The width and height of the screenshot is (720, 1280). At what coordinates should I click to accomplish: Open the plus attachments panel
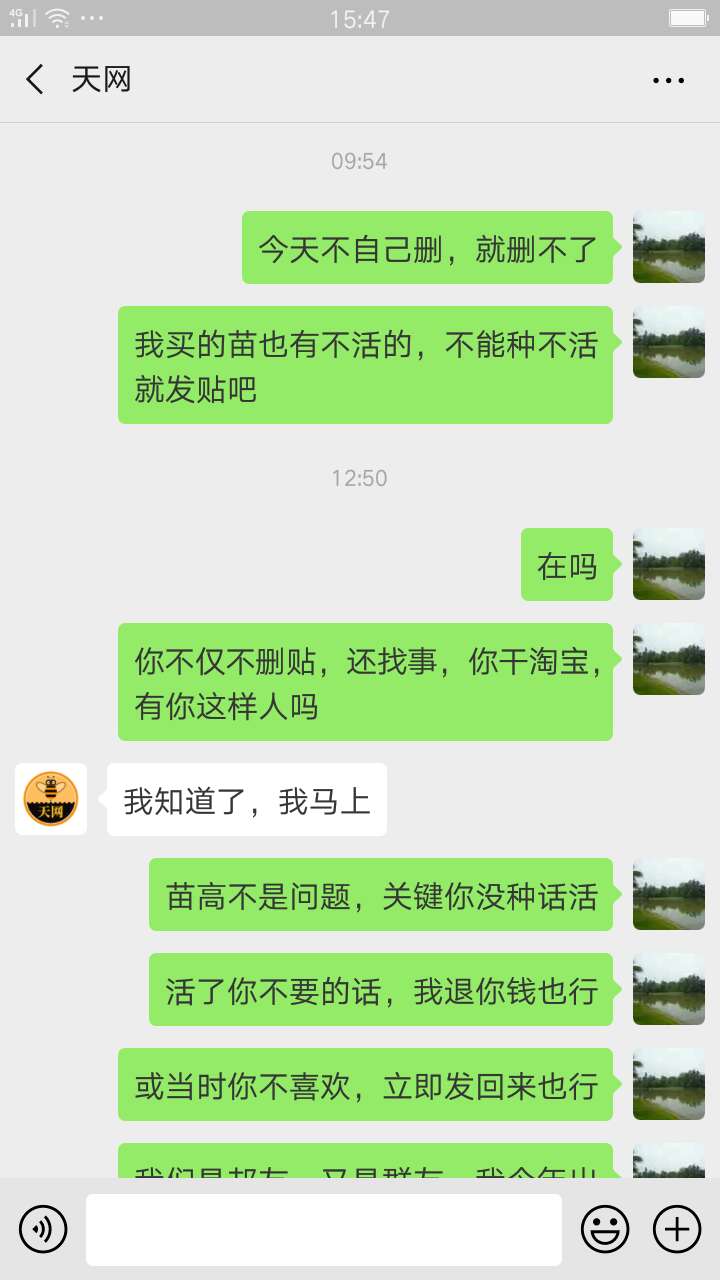coord(677,1229)
